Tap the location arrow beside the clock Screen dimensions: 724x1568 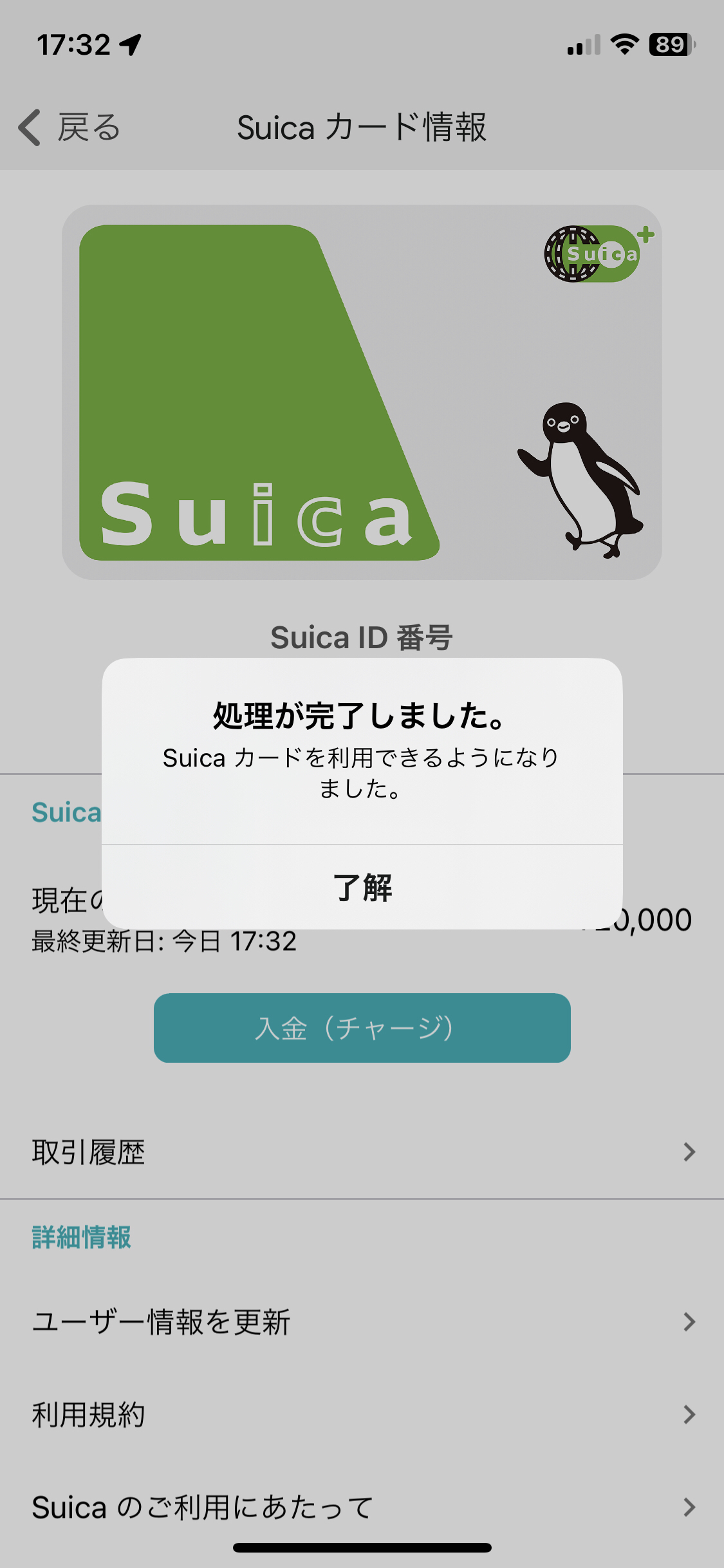pyautogui.click(x=129, y=42)
